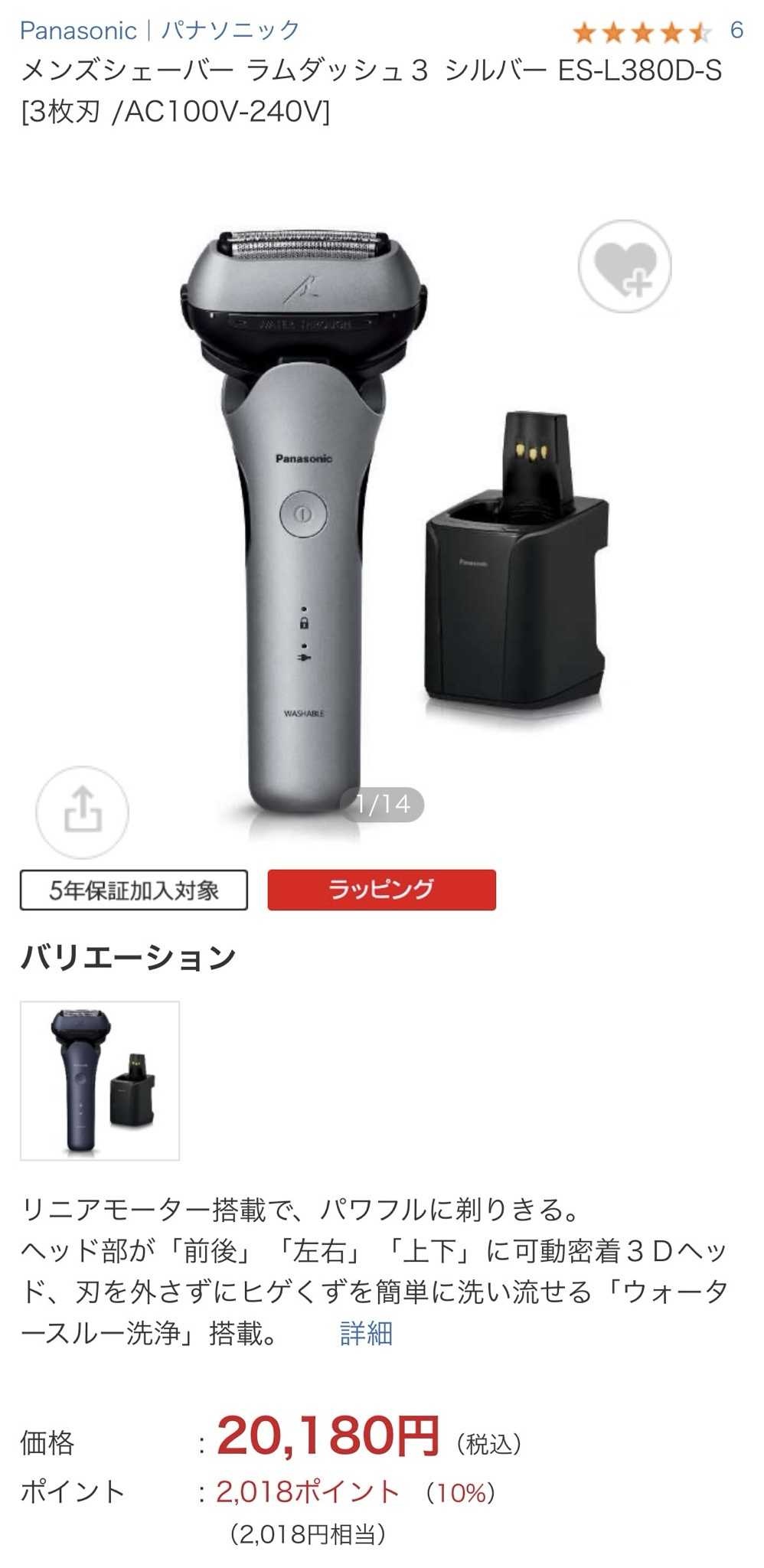This screenshot has height=1568, width=764.
Task: Tap the red ラッピング button
Action: coord(381,890)
